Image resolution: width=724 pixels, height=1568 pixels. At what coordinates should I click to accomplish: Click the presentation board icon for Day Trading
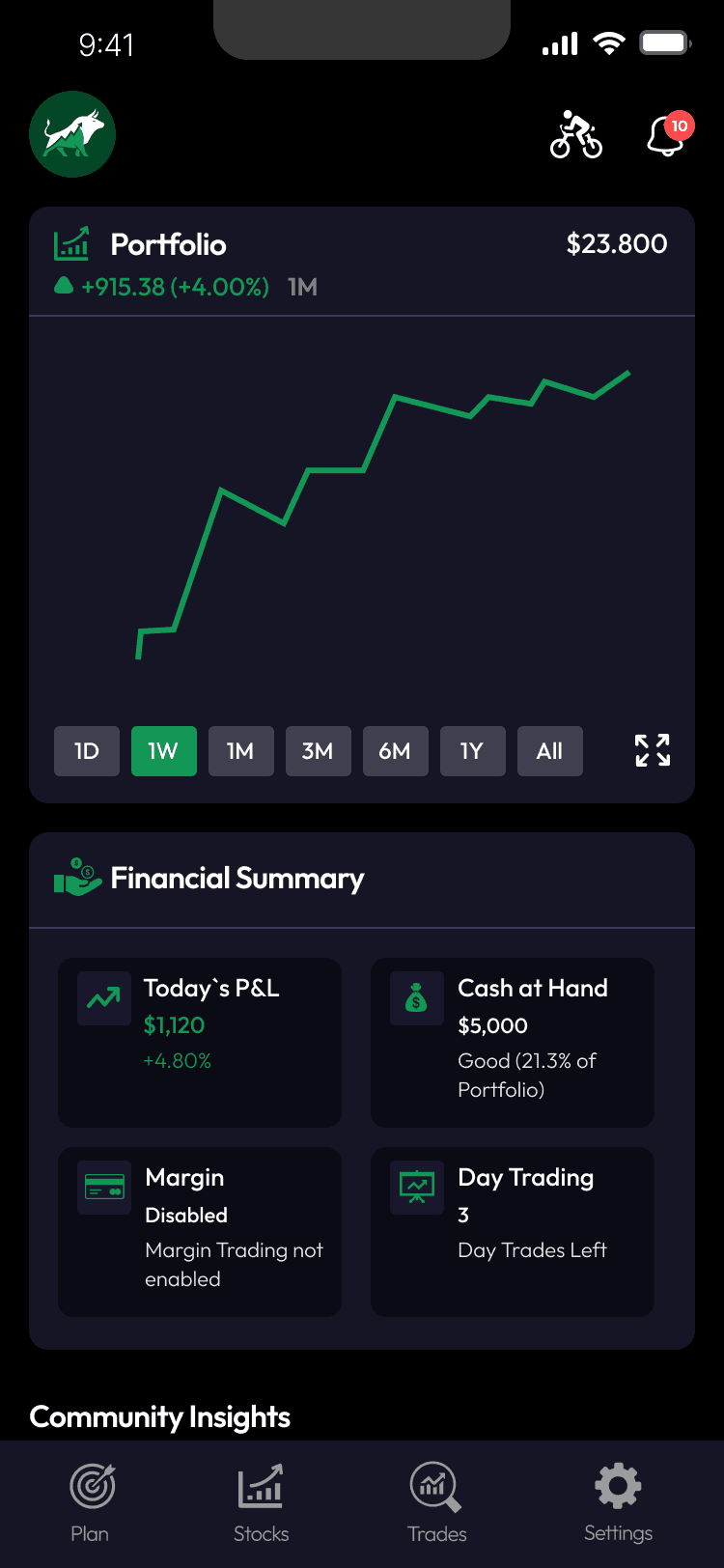pos(416,1188)
